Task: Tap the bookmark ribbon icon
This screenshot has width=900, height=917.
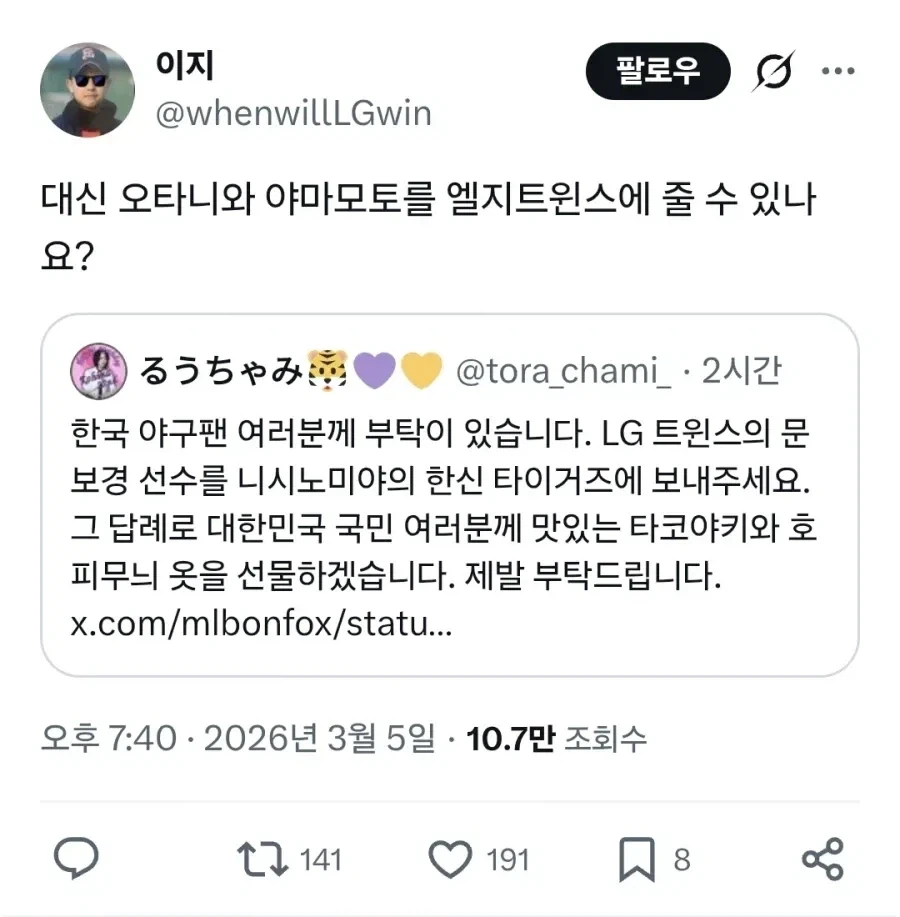Action: 636,858
